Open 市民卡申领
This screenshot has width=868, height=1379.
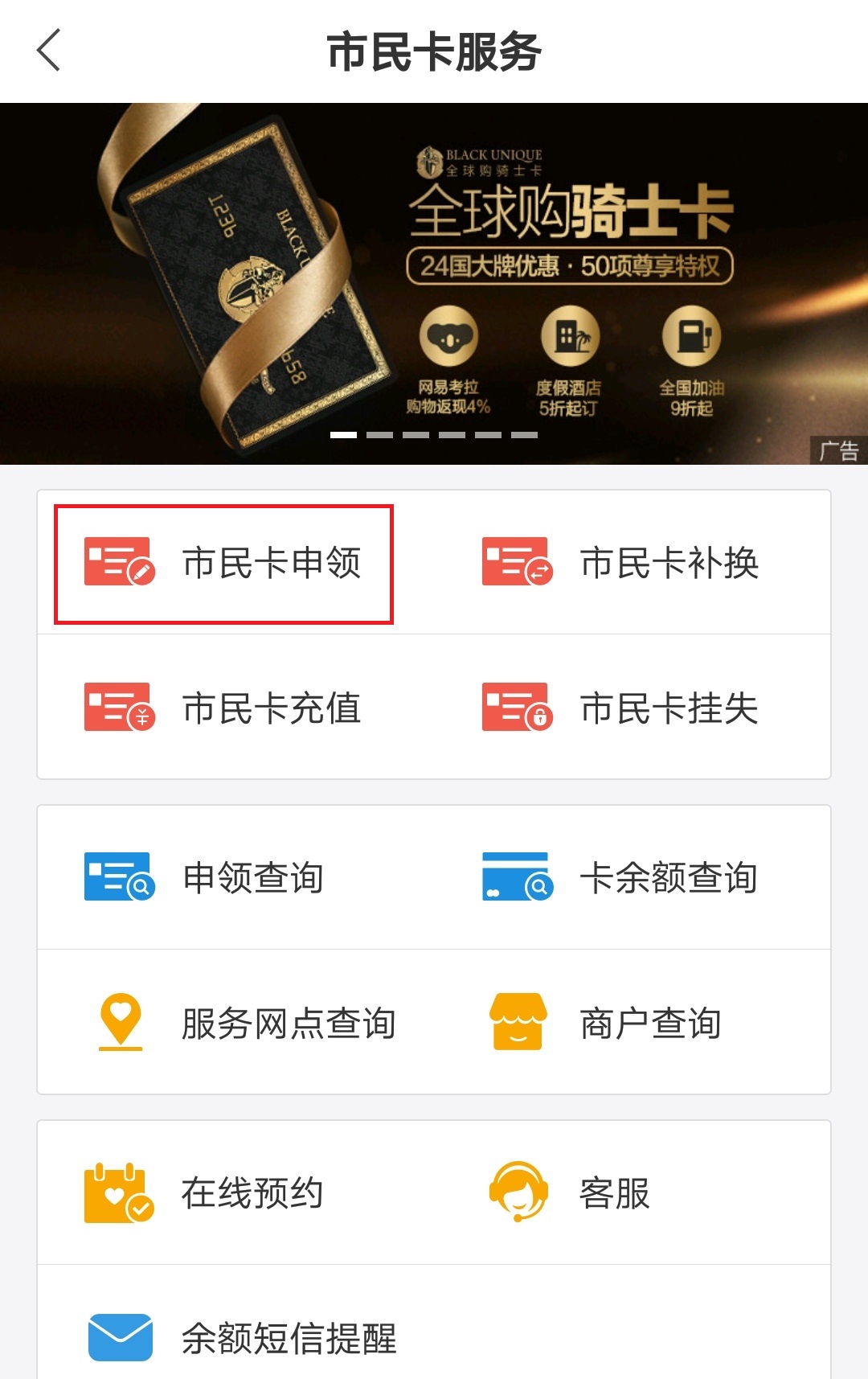click(x=223, y=563)
